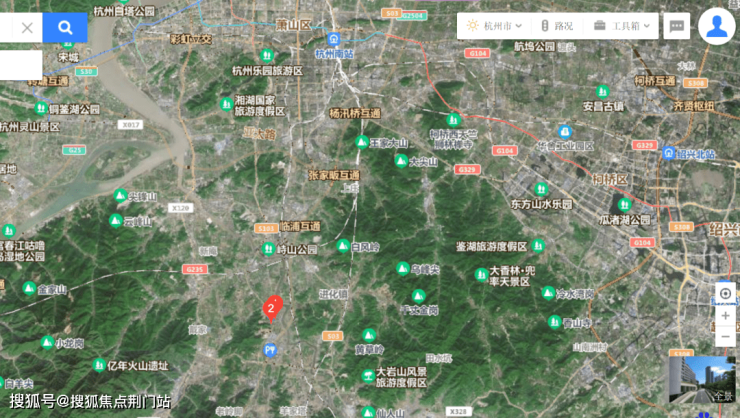Select the red marker numbered 2
740x418 pixels.
272,309
